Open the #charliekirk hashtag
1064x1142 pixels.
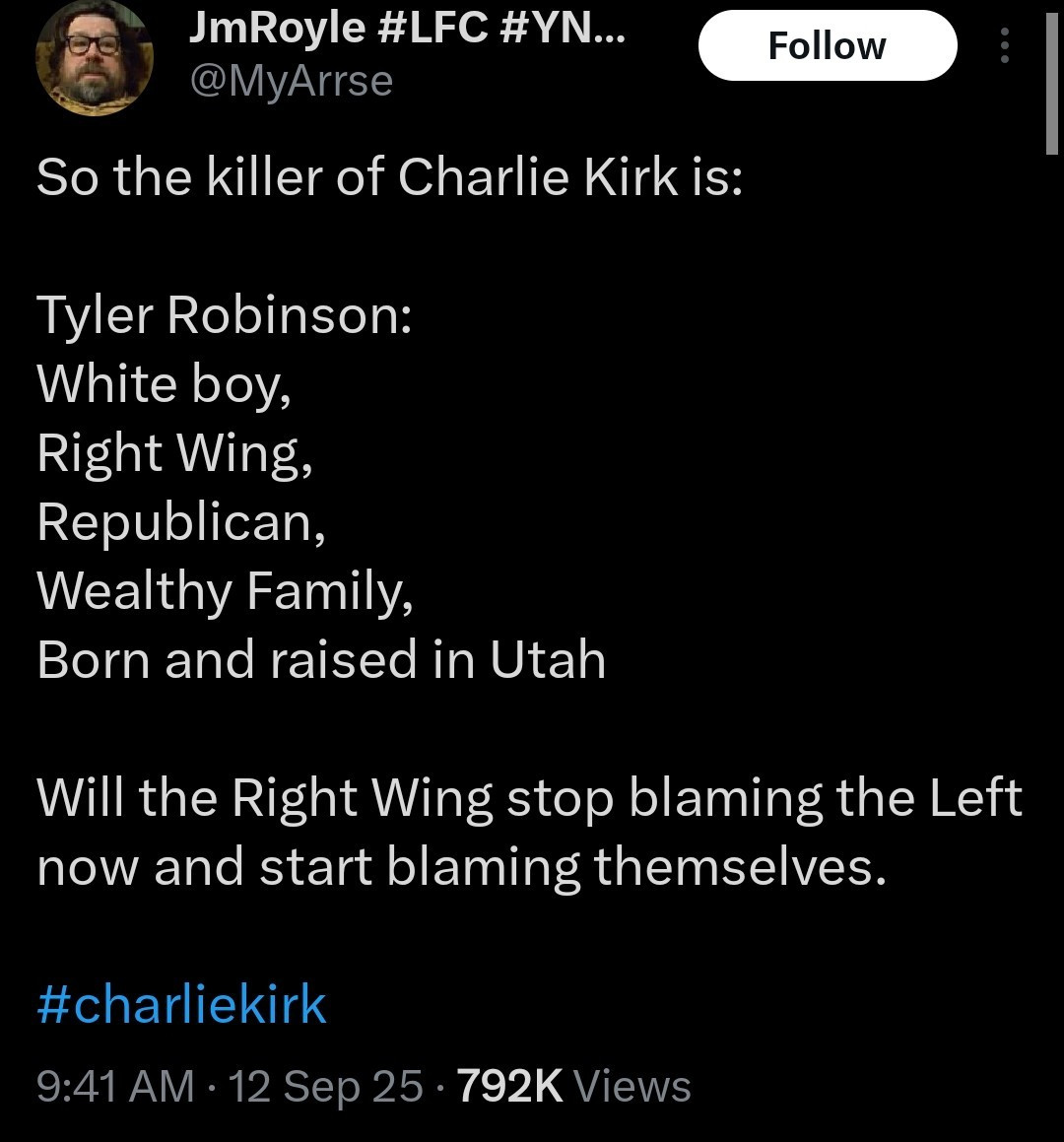pyautogui.click(x=181, y=1004)
